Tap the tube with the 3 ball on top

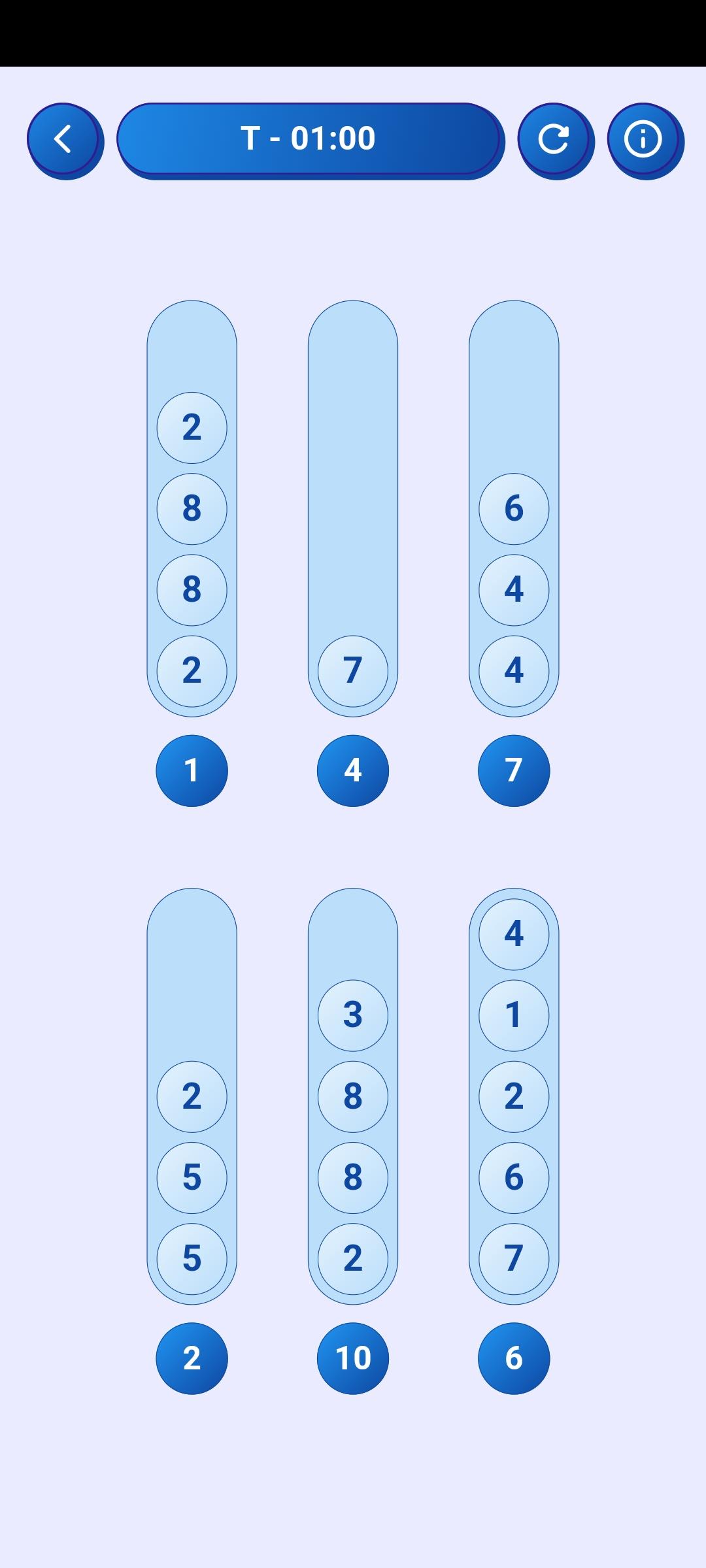[352, 1096]
